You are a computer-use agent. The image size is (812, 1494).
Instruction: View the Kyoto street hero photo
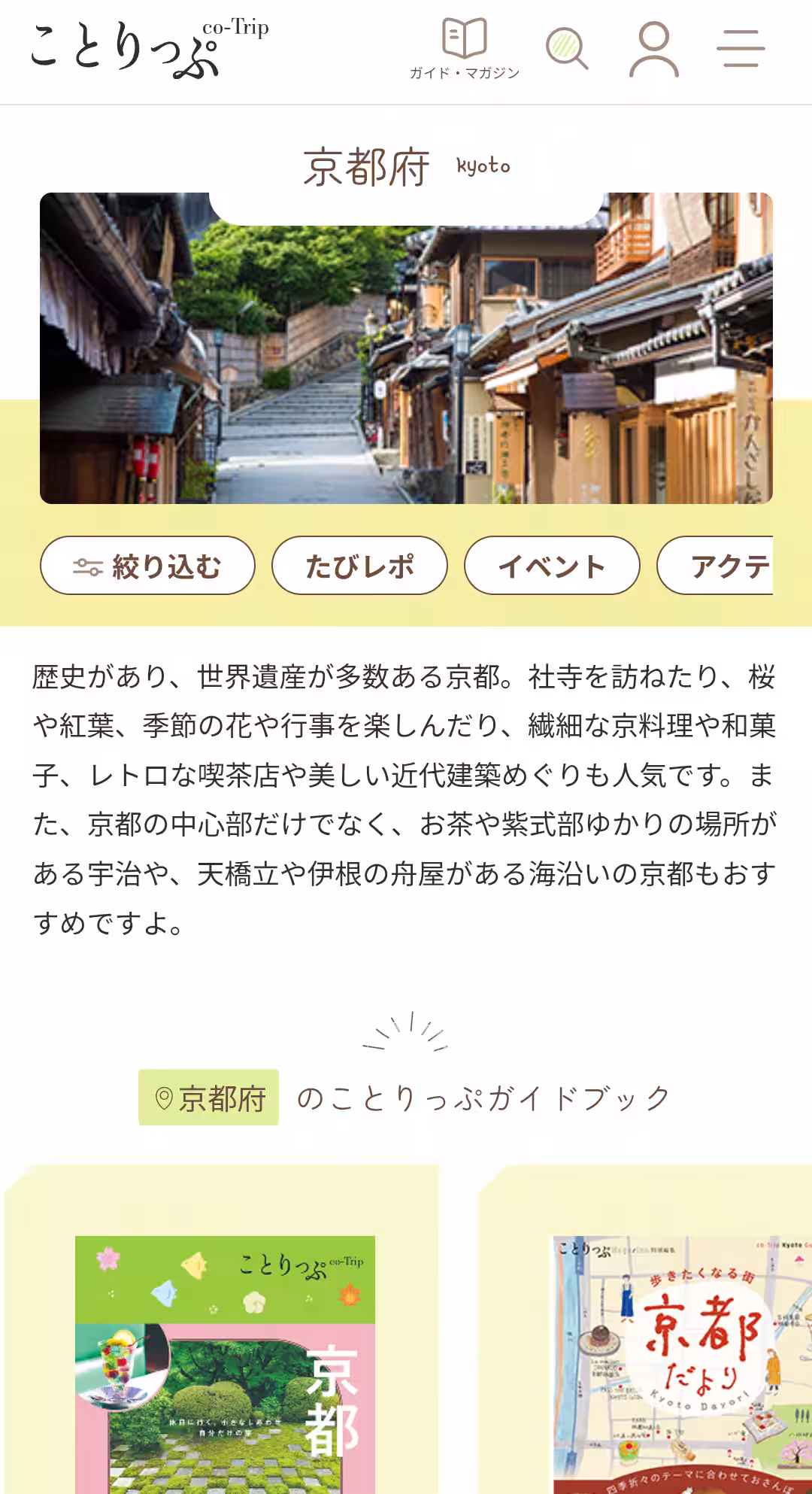[406, 346]
